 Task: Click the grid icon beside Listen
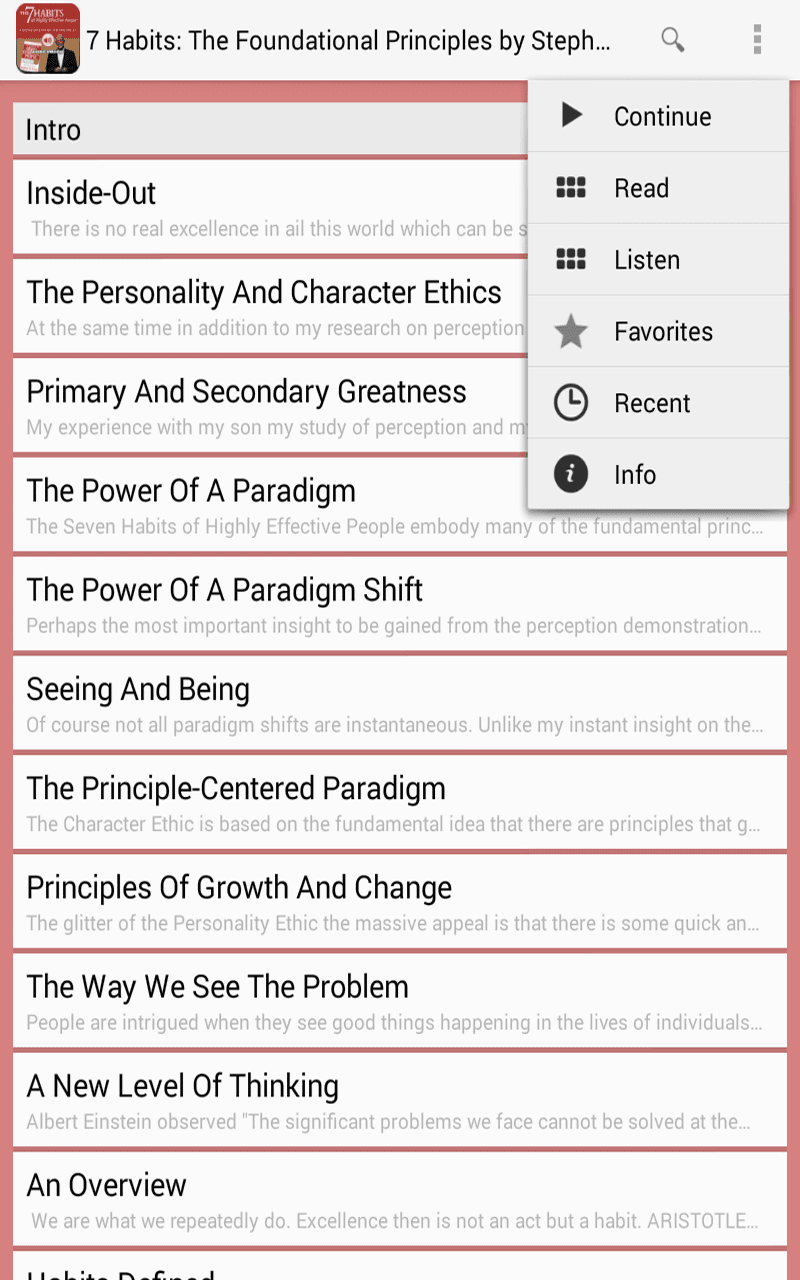pyautogui.click(x=570, y=259)
